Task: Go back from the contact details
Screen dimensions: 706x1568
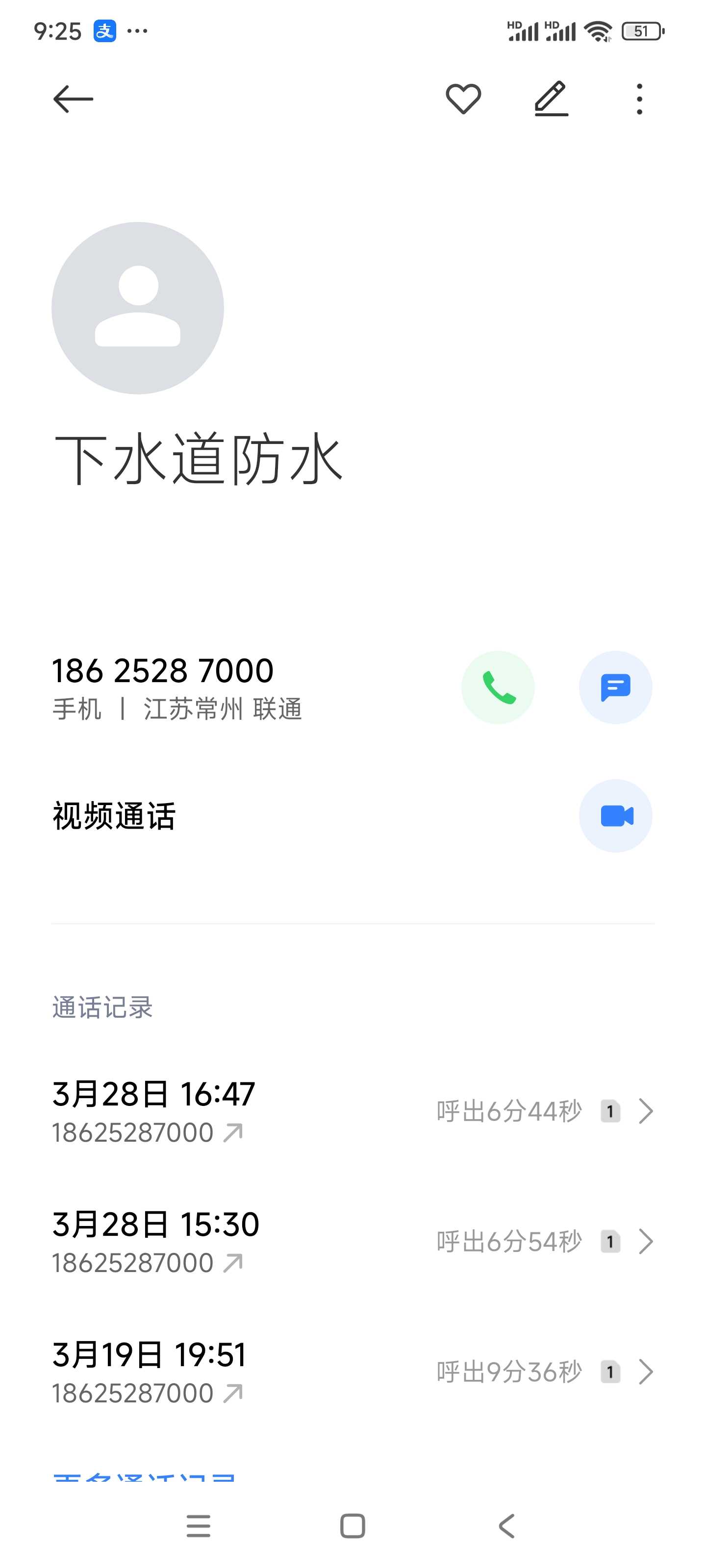Action: (x=73, y=99)
